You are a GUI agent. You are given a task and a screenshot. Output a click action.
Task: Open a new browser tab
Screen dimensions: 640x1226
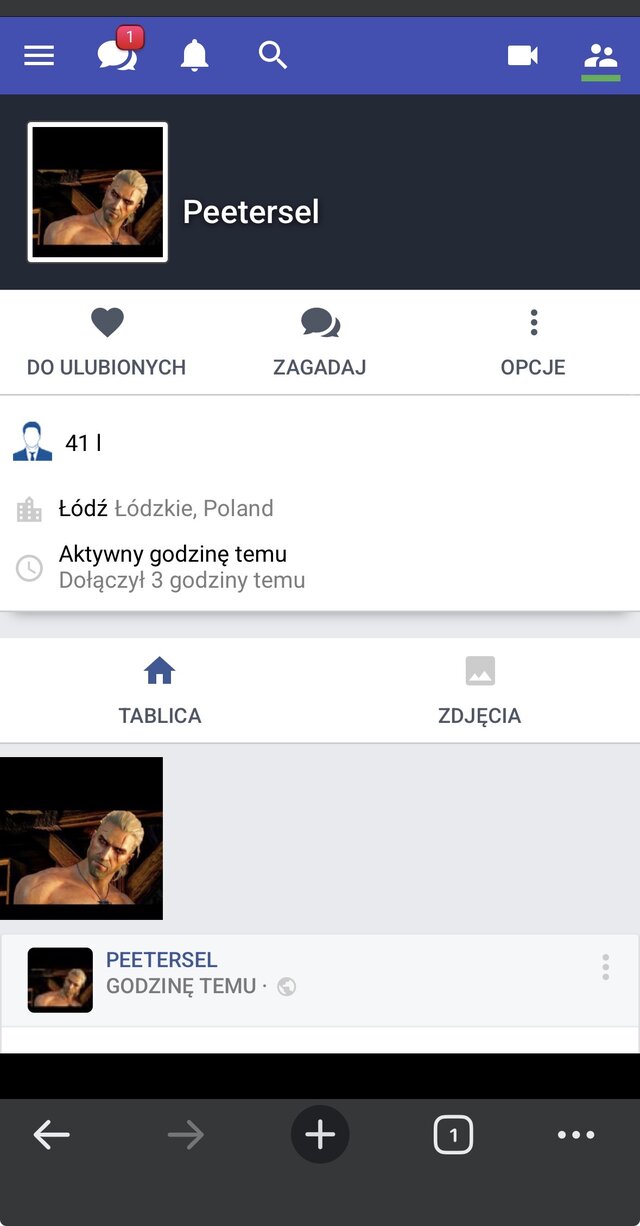(320, 1134)
